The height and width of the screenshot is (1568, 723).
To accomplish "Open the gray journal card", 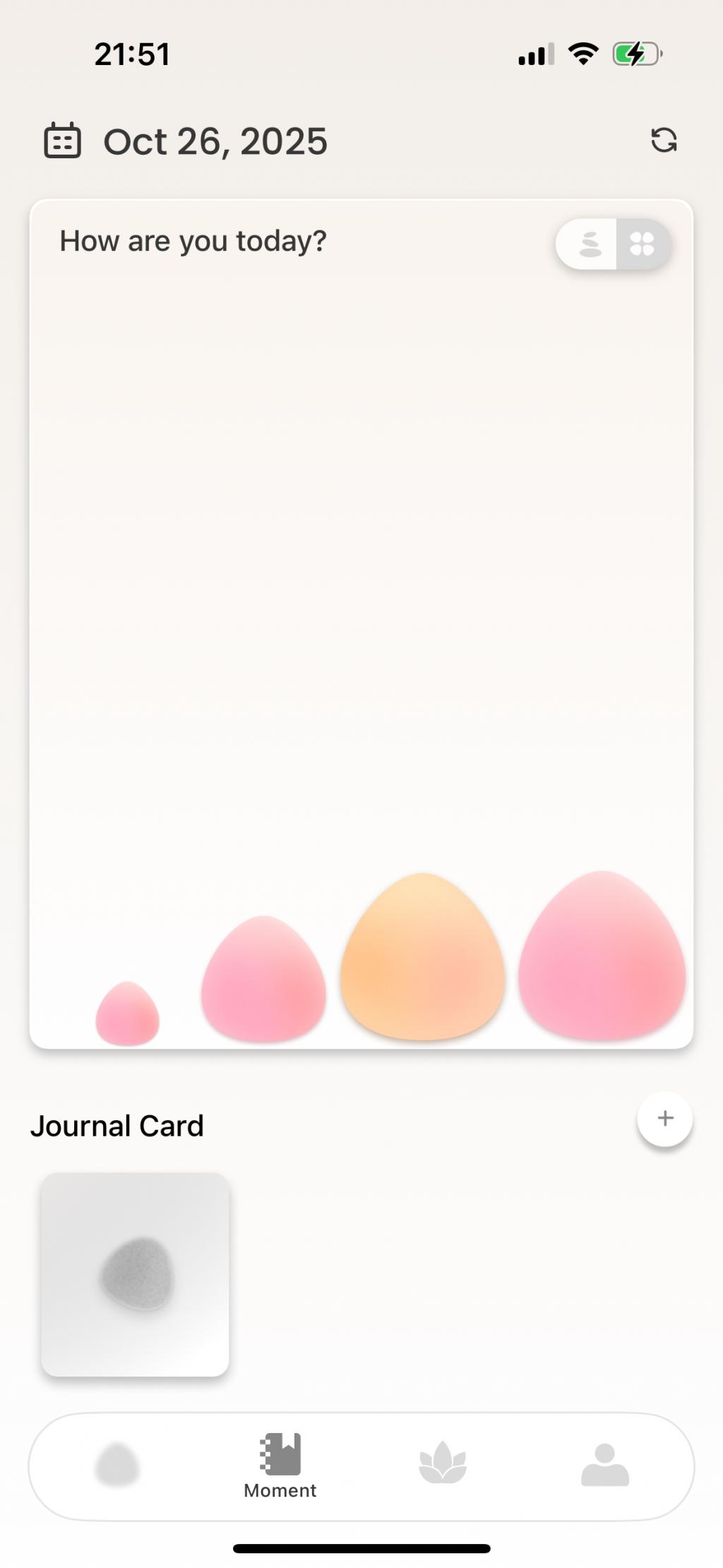I will (135, 1274).
